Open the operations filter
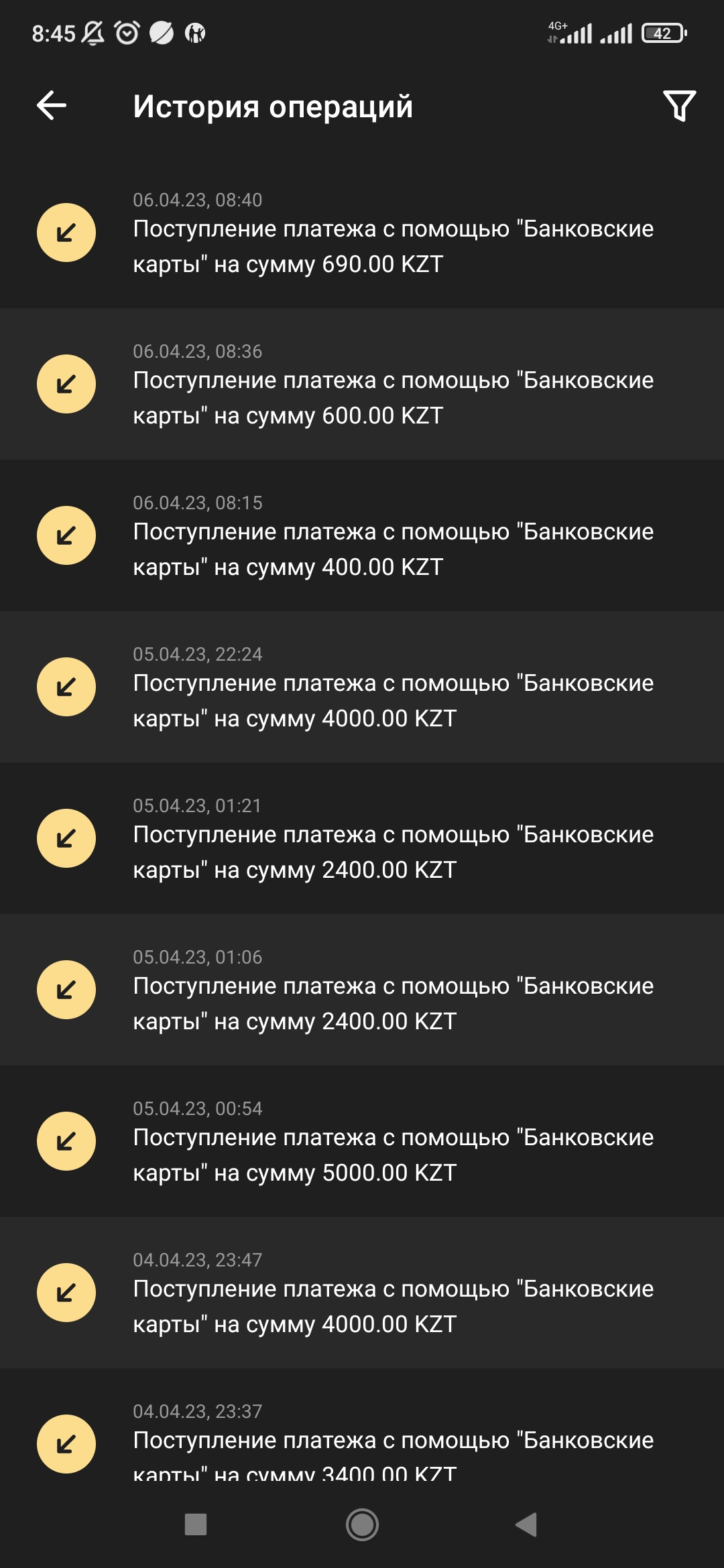 (x=679, y=106)
